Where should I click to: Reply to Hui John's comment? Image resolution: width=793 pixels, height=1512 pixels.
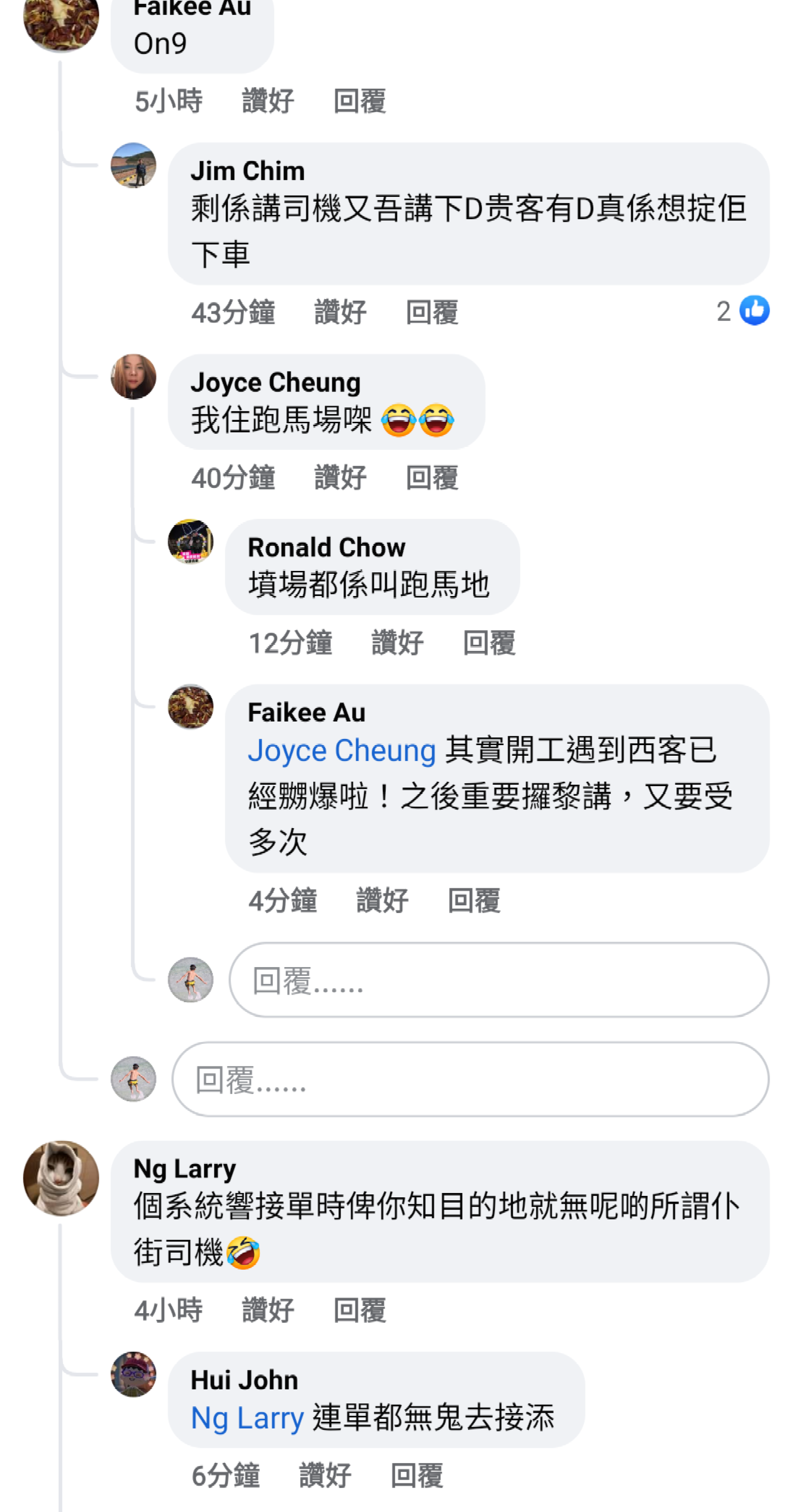pos(416,1474)
